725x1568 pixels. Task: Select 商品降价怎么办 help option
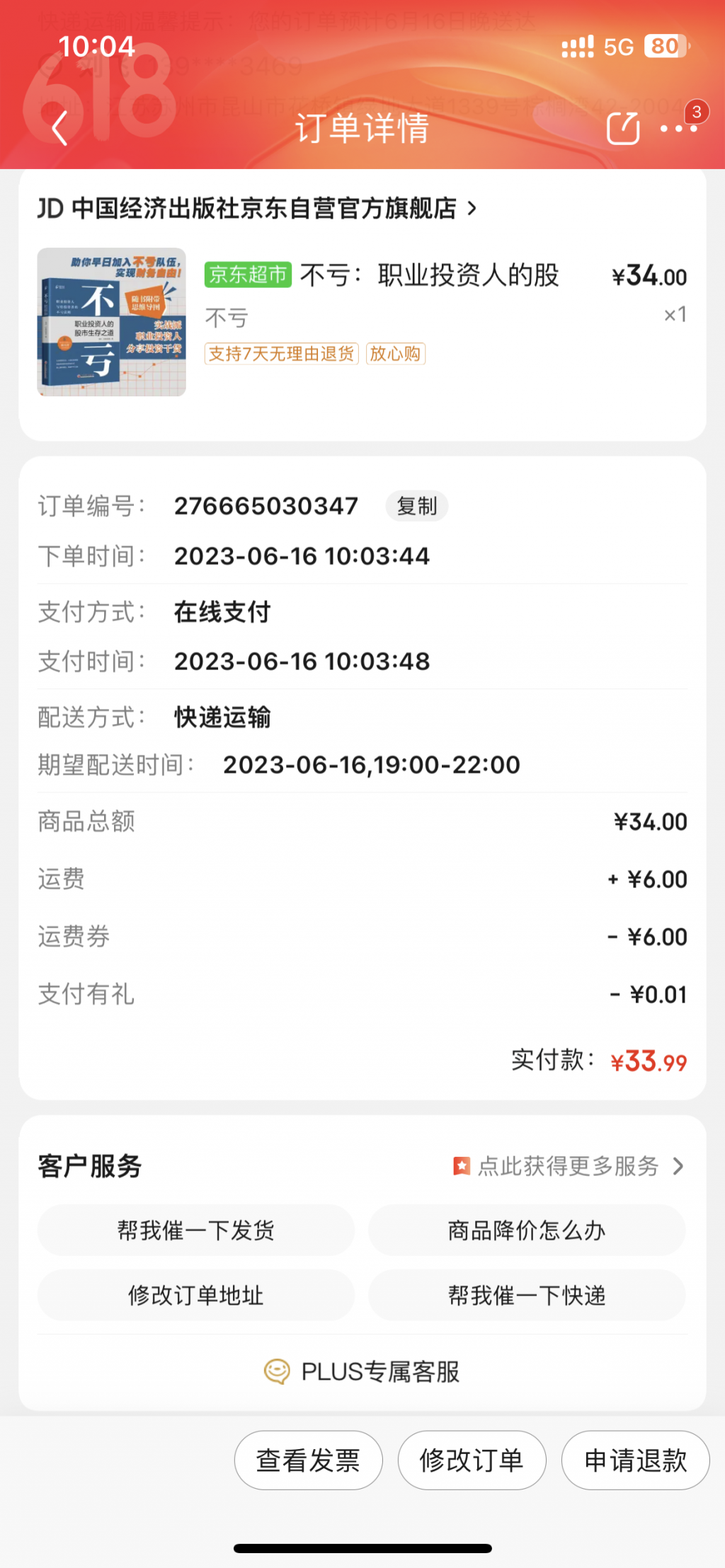click(527, 1230)
